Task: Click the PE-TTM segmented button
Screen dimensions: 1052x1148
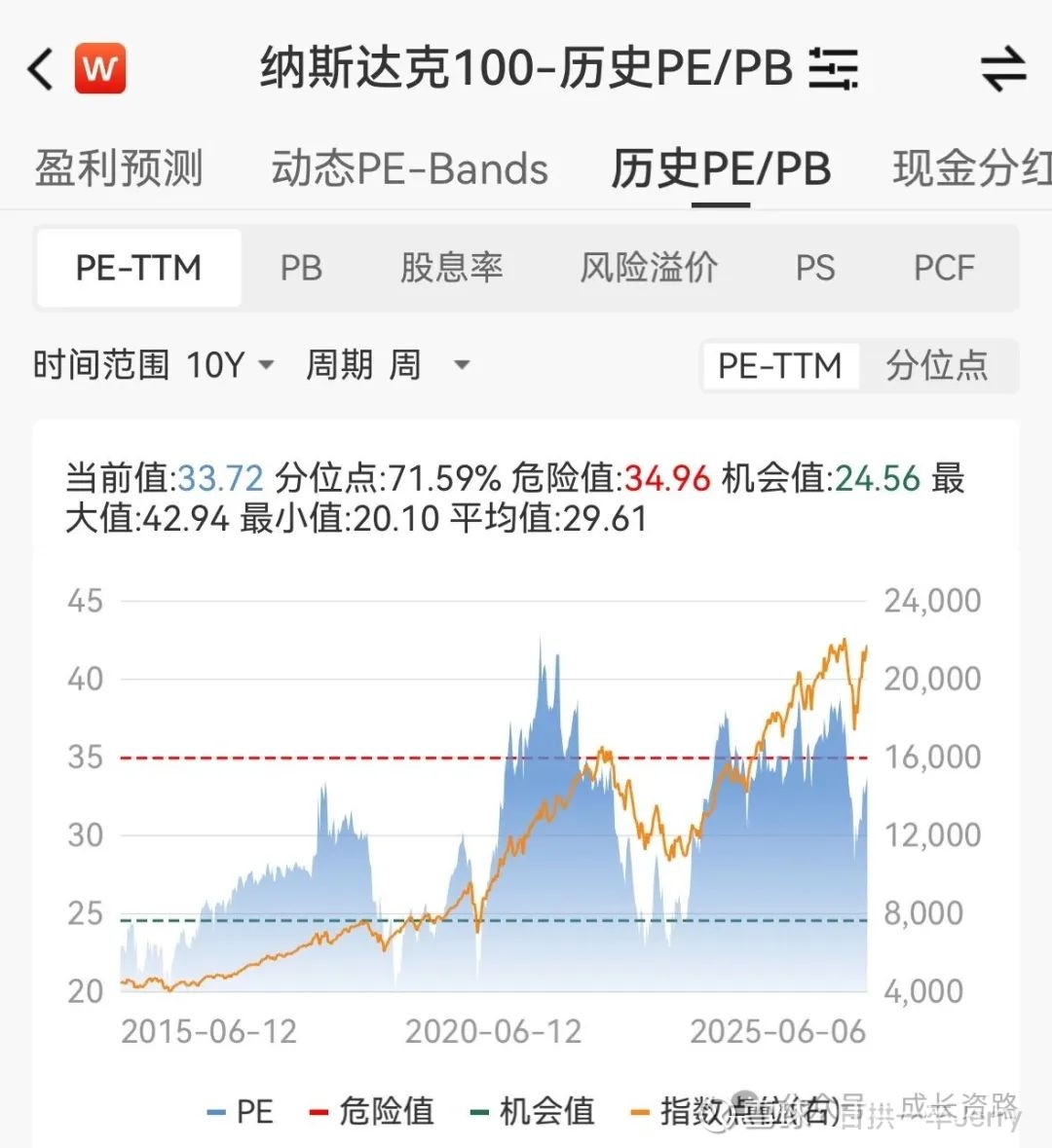Action: click(779, 365)
